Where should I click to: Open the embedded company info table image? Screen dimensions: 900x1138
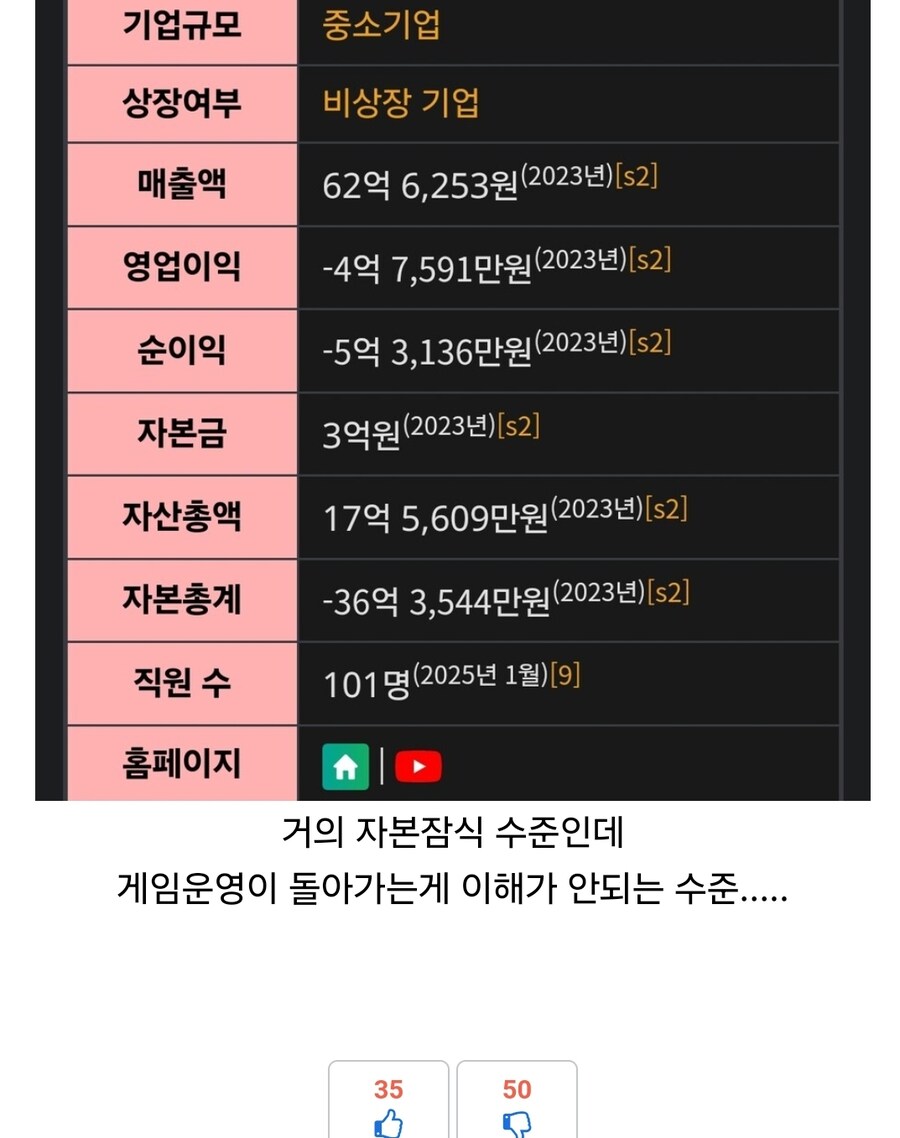452,400
